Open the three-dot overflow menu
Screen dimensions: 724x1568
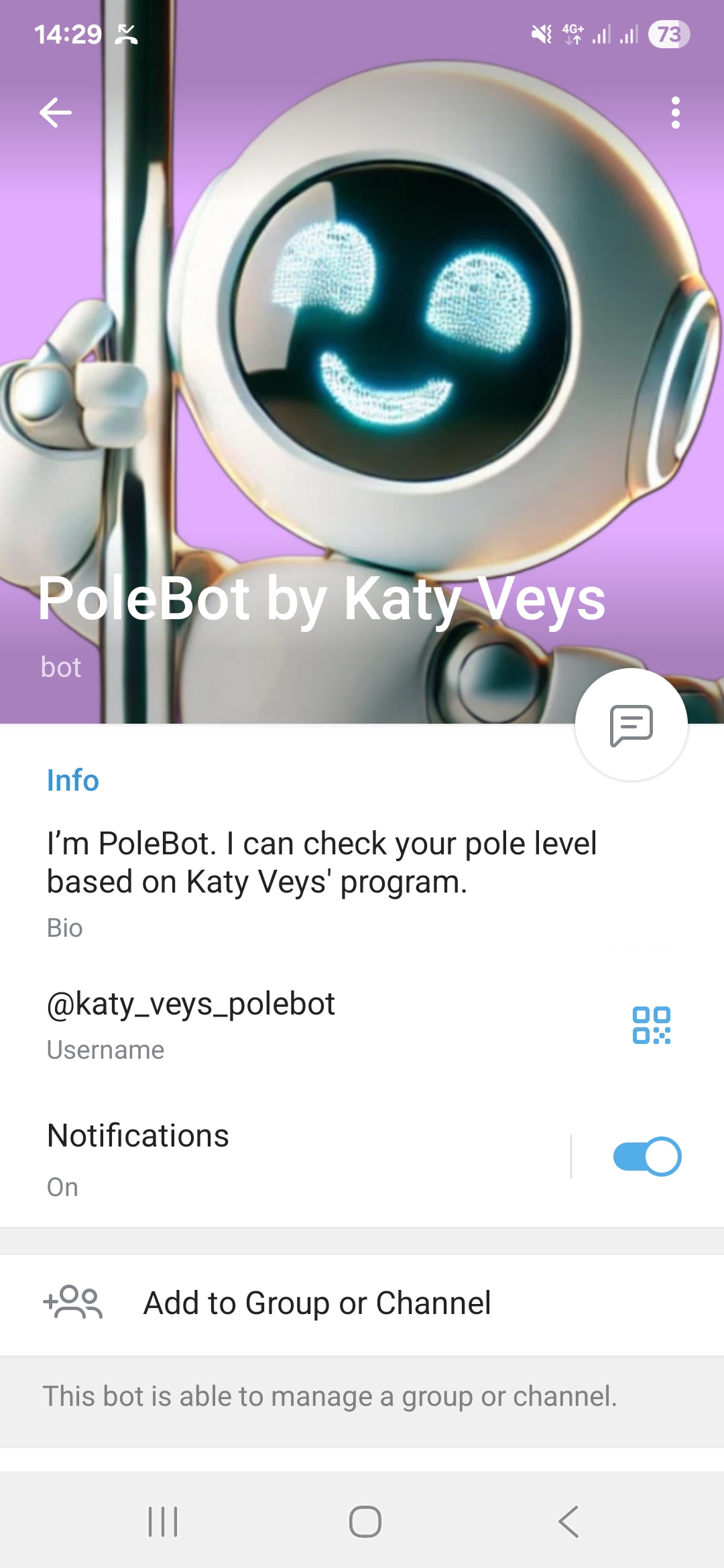676,113
